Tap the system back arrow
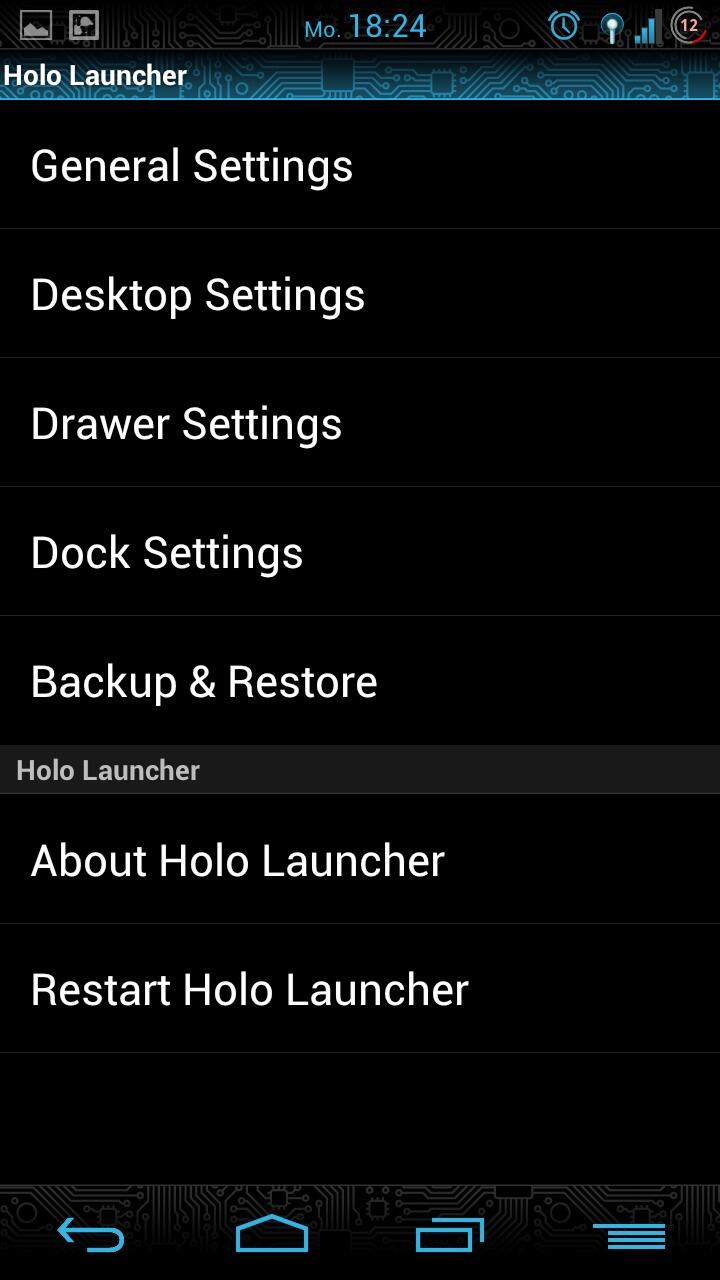 tap(90, 1234)
